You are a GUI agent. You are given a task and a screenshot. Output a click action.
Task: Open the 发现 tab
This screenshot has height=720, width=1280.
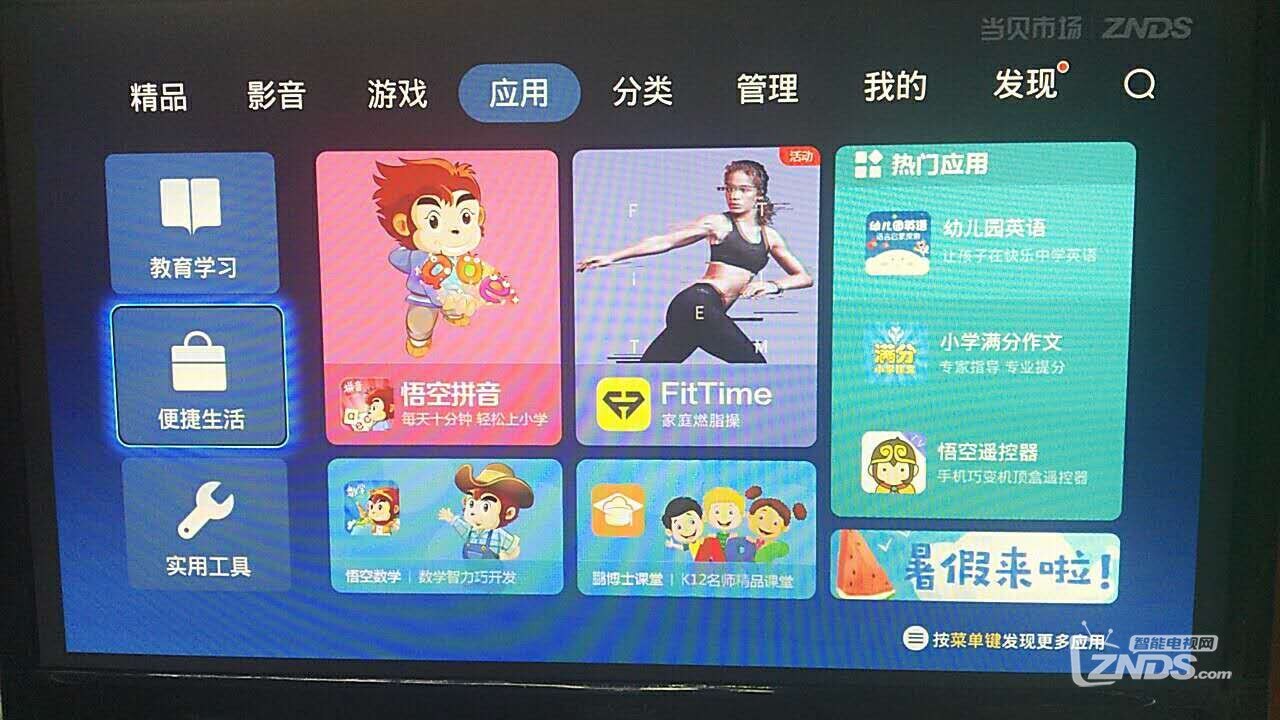click(x=1025, y=85)
